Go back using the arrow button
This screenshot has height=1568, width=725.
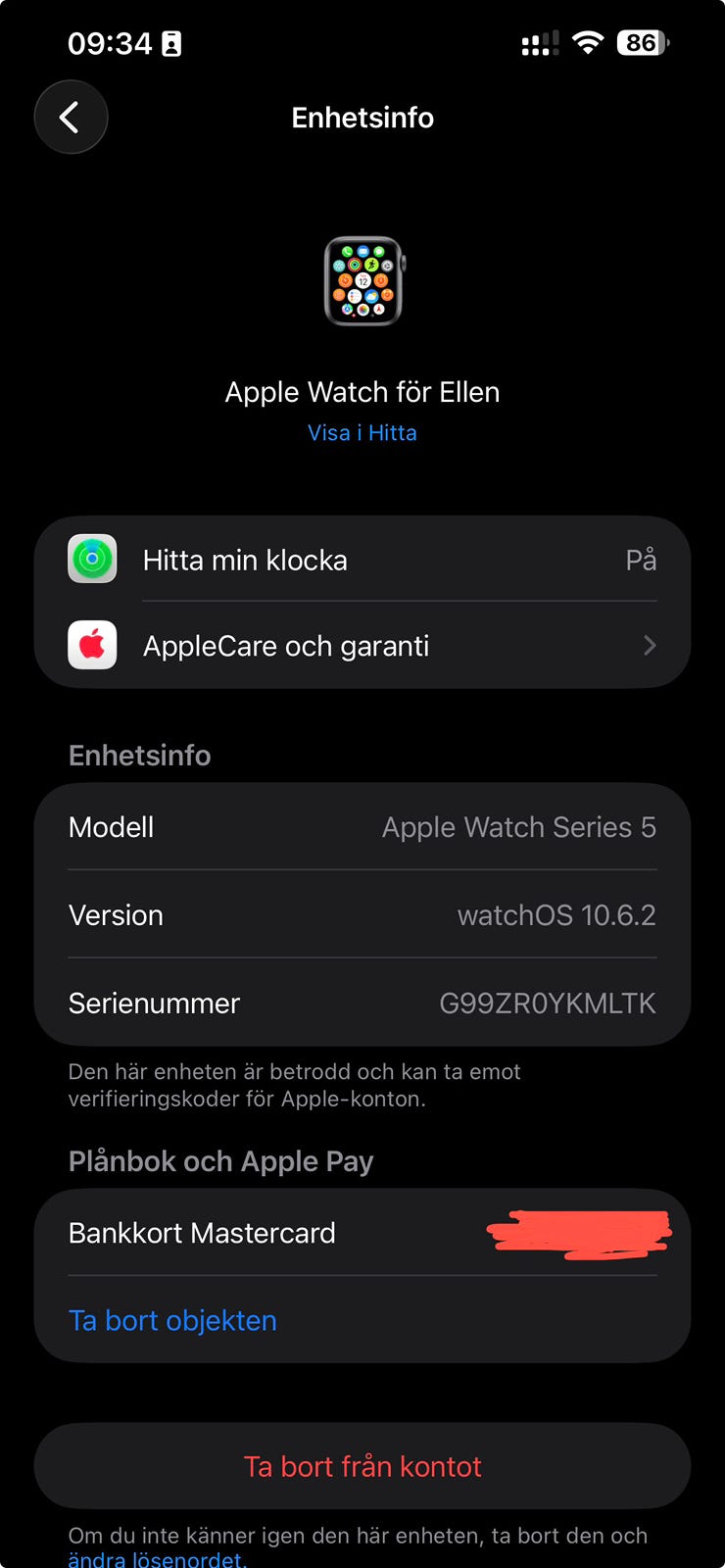[x=71, y=118]
